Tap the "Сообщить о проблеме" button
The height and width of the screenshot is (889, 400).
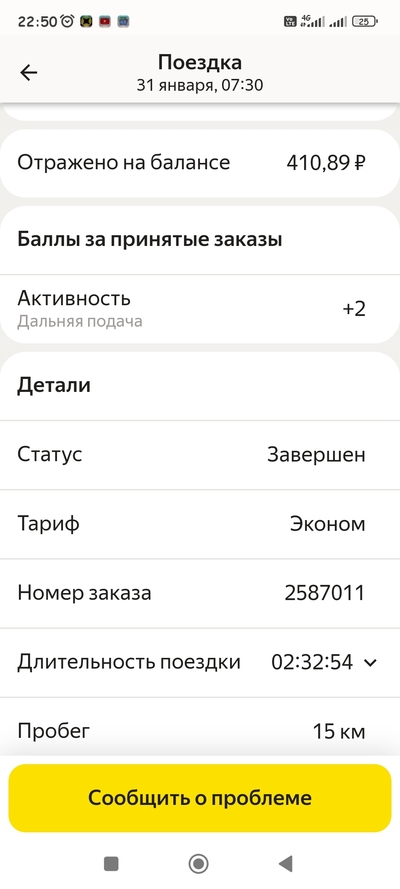[200, 798]
